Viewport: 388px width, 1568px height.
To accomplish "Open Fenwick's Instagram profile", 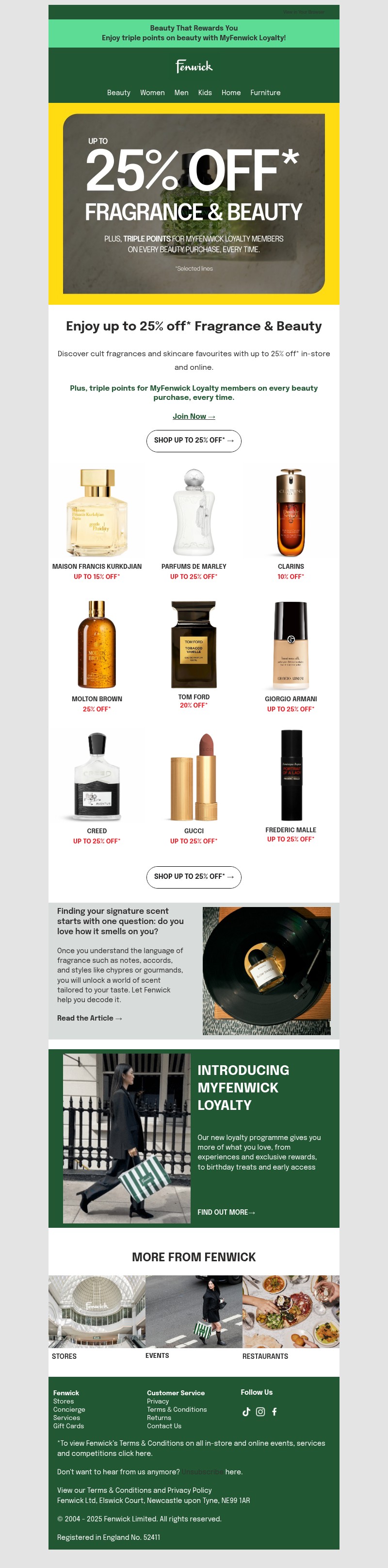I will tap(260, 1412).
